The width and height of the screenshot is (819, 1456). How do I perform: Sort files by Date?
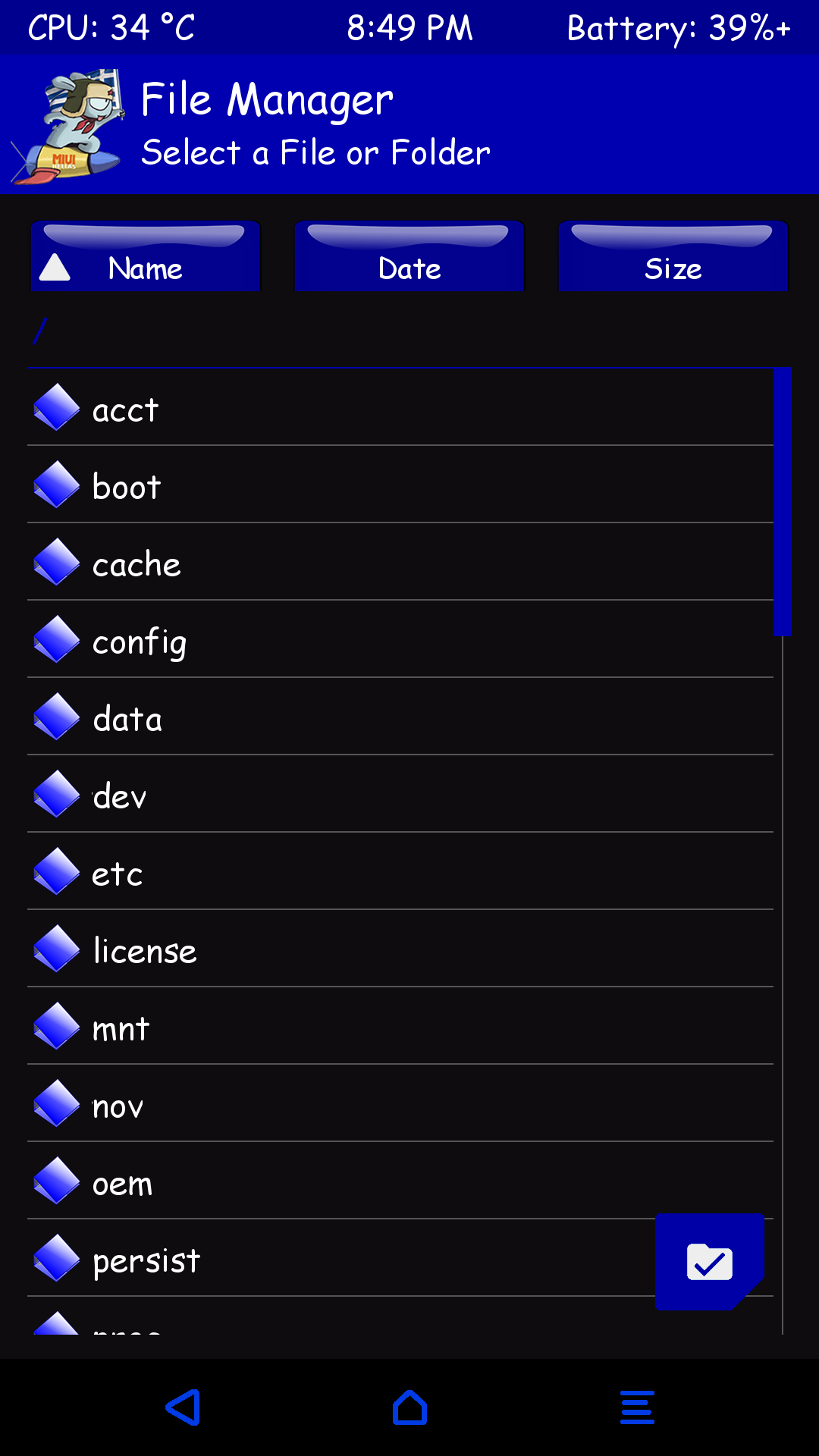tap(409, 256)
